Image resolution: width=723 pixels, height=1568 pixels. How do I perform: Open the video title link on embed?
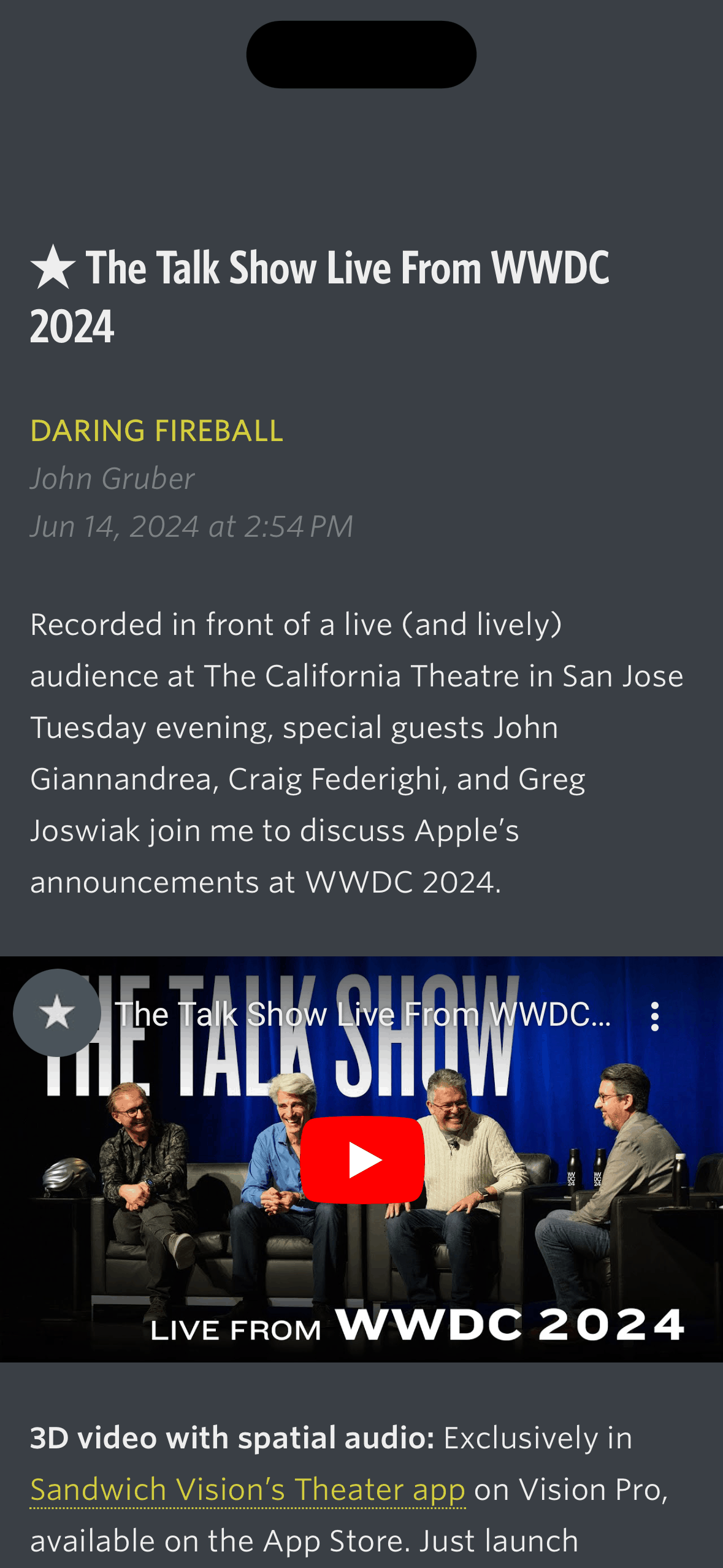click(x=363, y=1015)
